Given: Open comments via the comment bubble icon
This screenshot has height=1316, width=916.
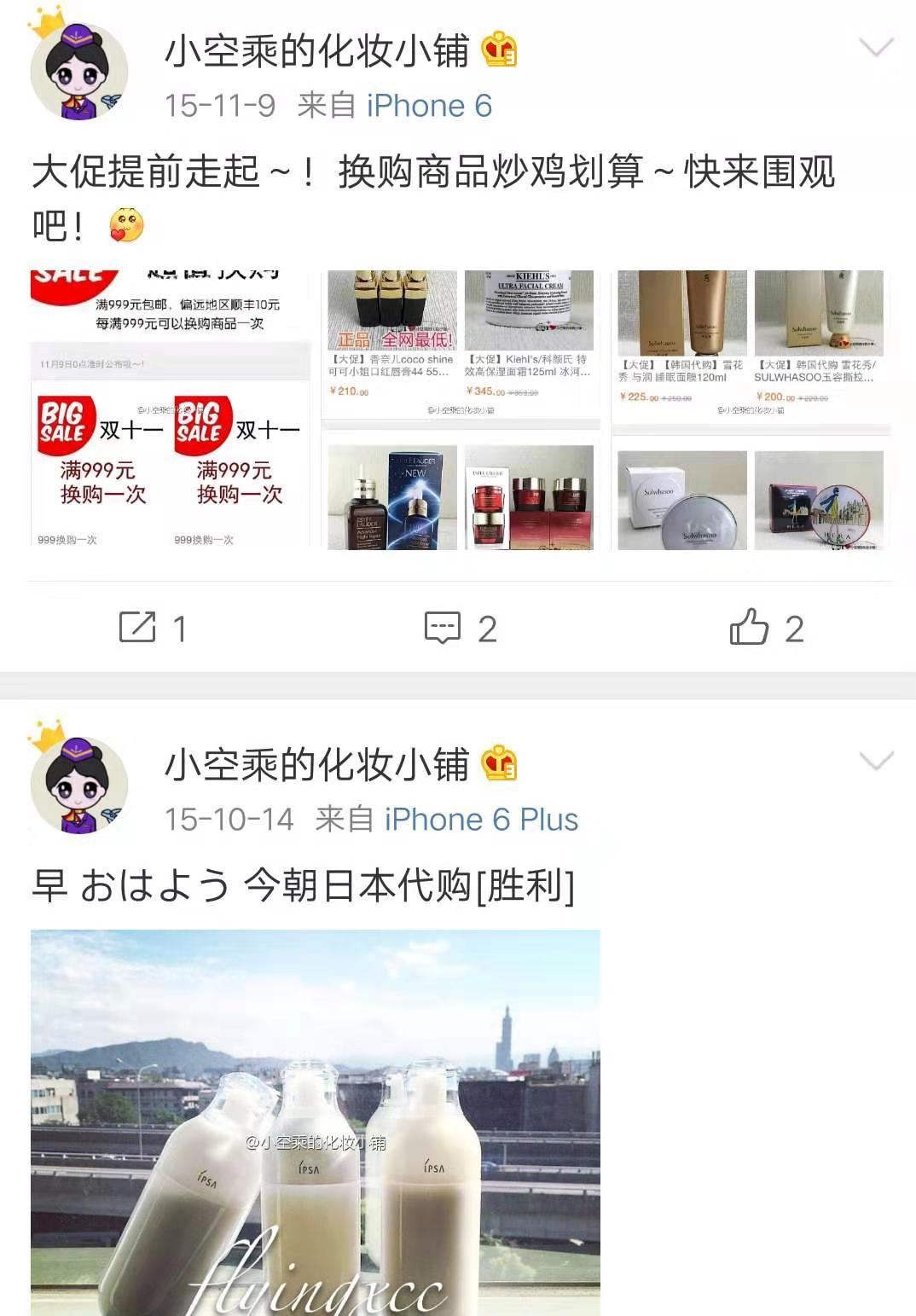Looking at the screenshot, I should [x=443, y=629].
